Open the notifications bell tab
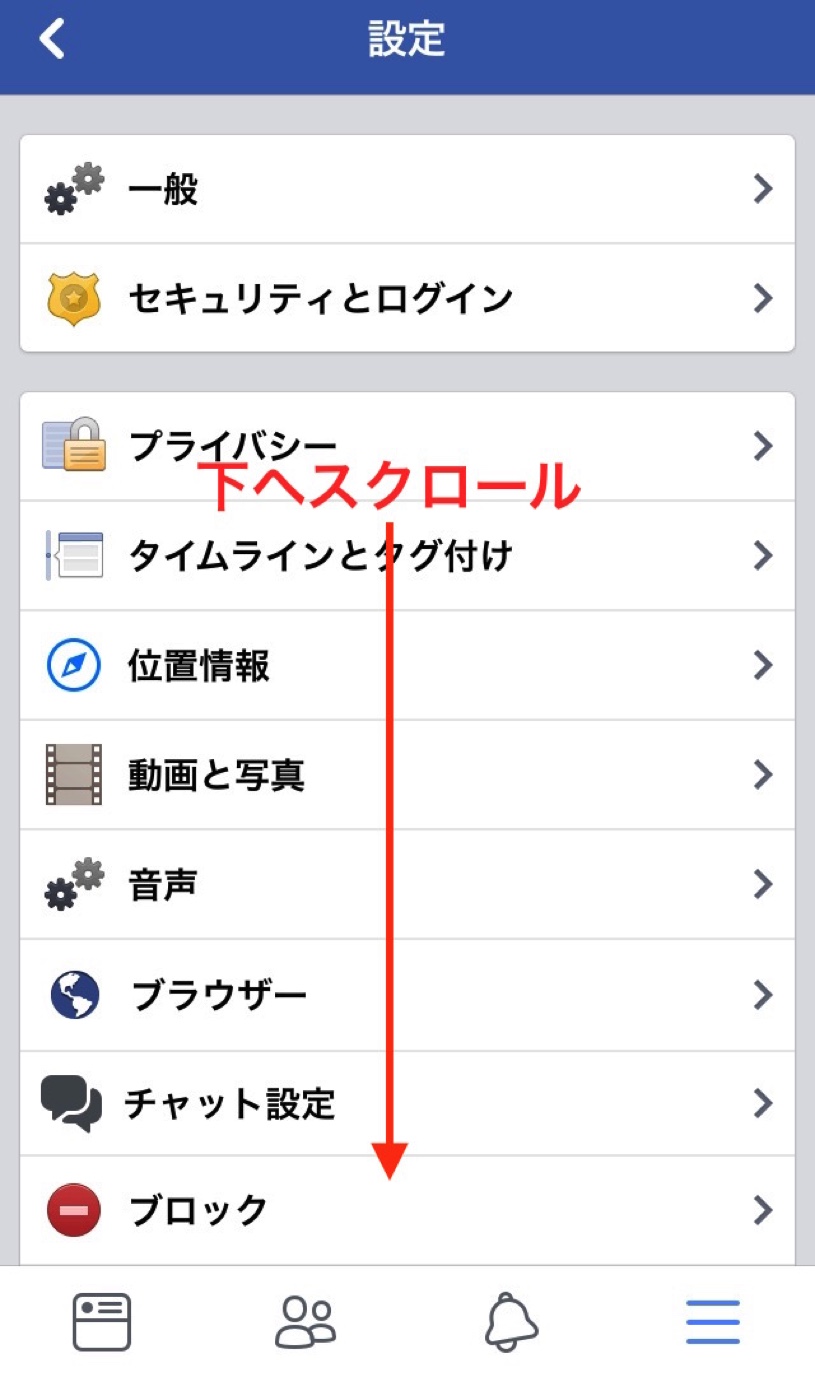The height and width of the screenshot is (1377, 815). (511, 1322)
